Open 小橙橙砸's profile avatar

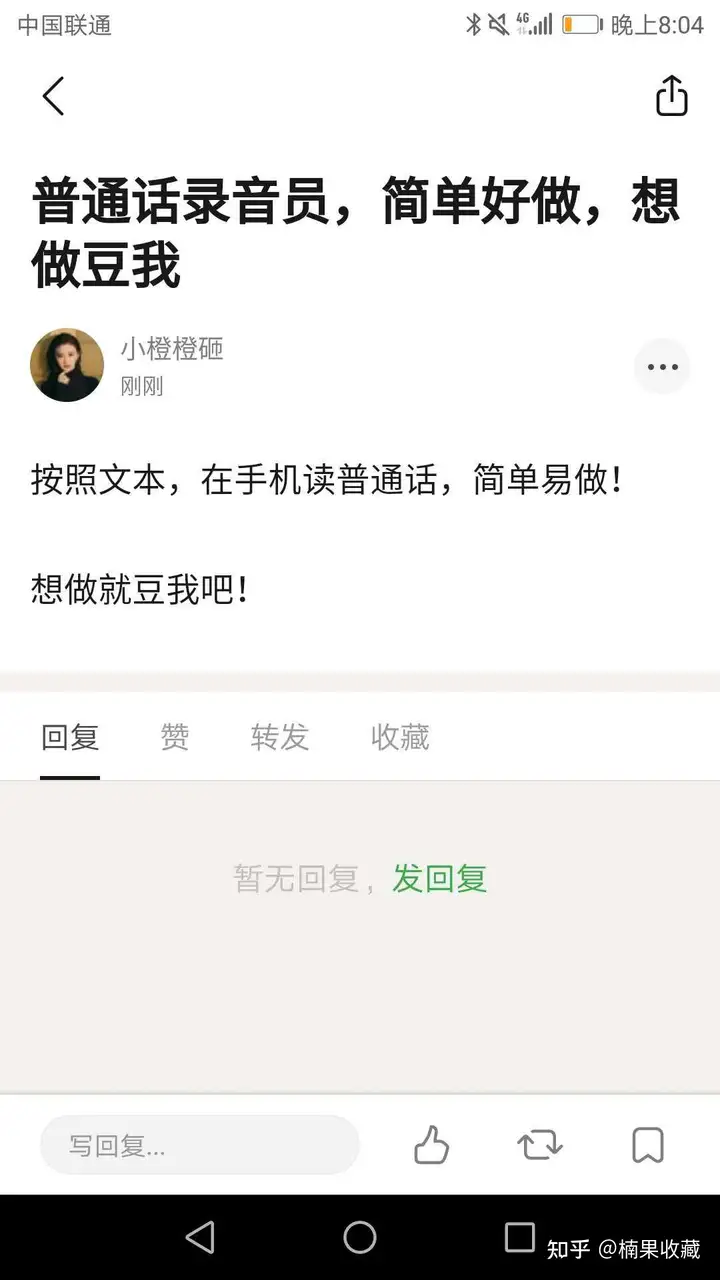(67, 365)
